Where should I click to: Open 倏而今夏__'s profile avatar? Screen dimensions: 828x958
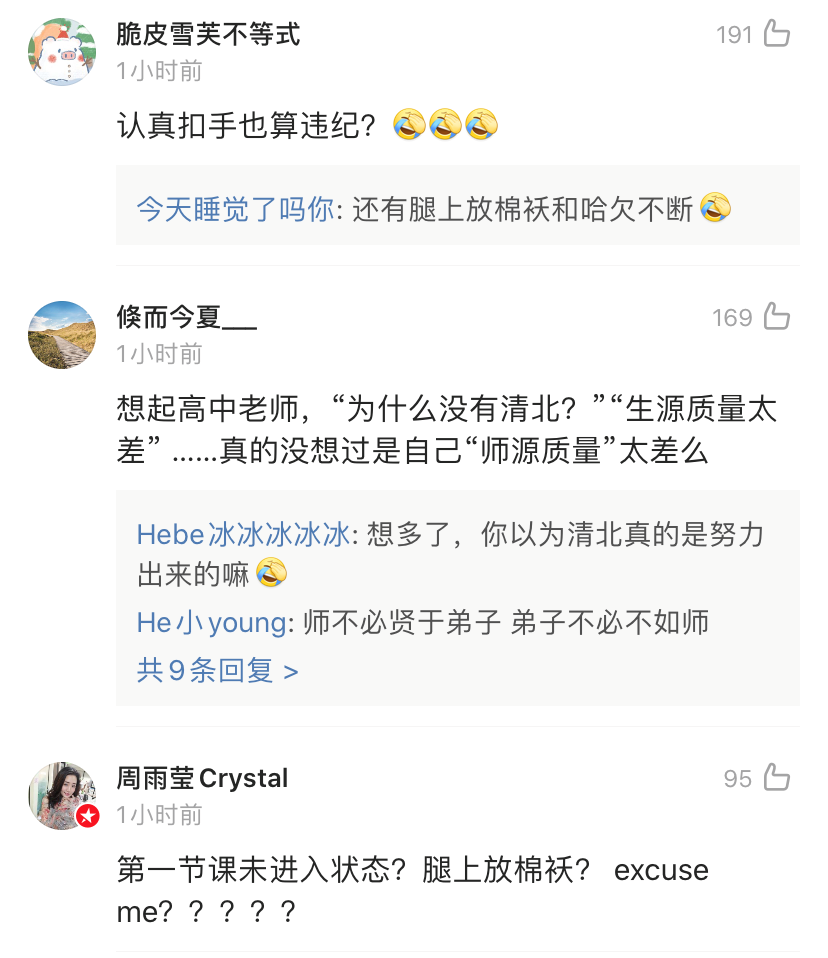(x=62, y=335)
